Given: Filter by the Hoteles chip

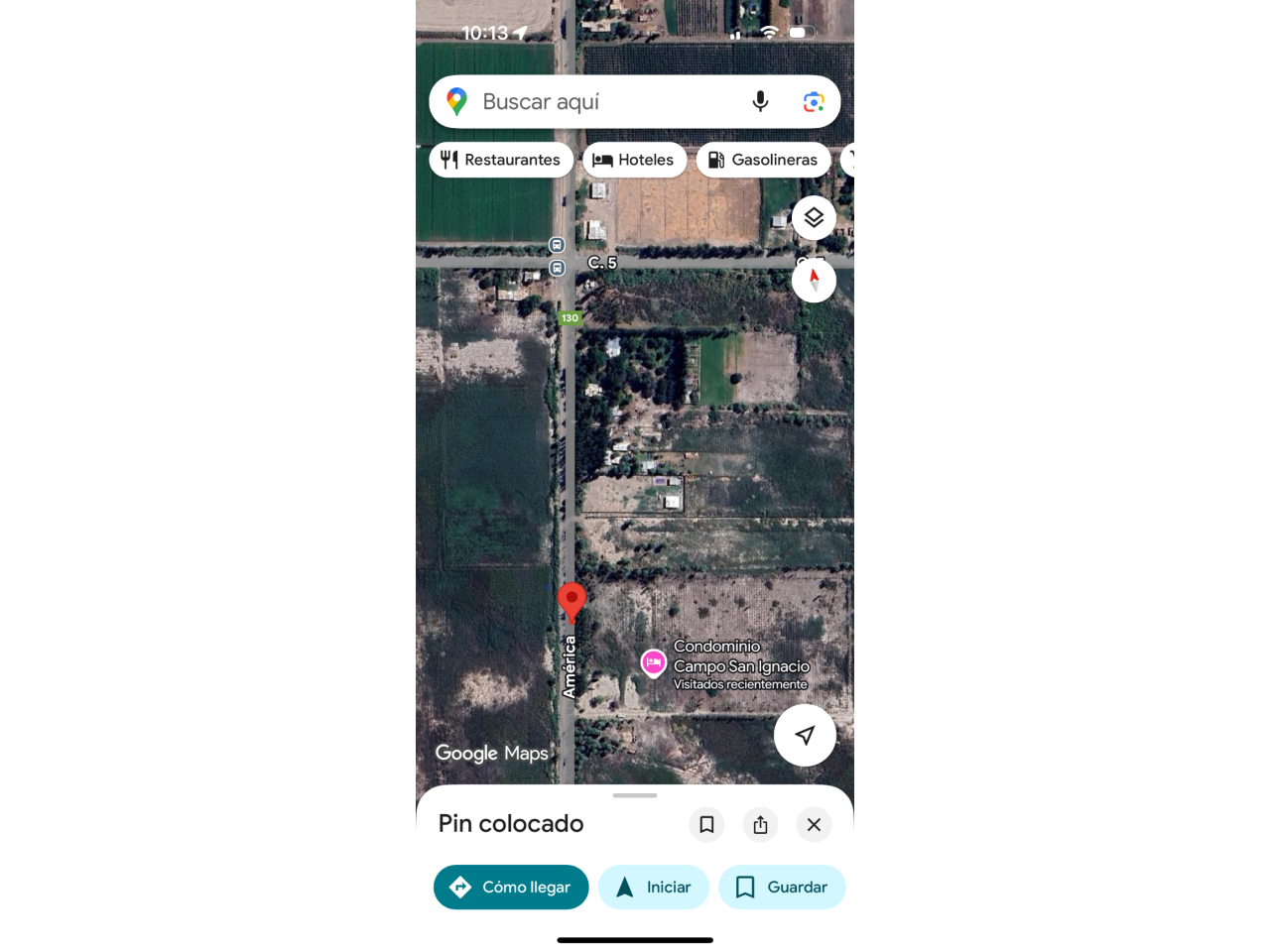Looking at the screenshot, I should coord(634,160).
